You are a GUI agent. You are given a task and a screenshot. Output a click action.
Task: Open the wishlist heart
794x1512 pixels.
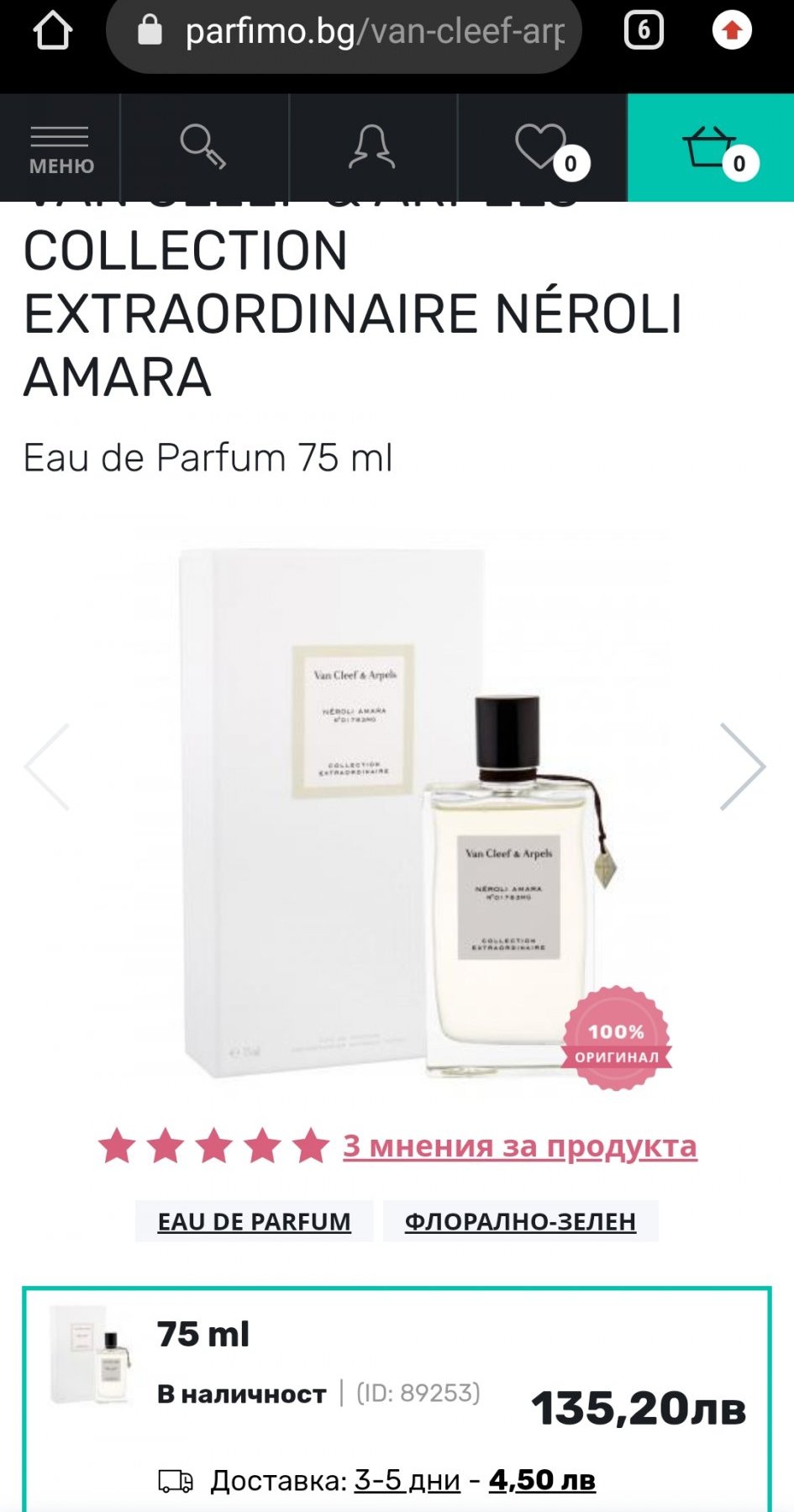[542, 148]
